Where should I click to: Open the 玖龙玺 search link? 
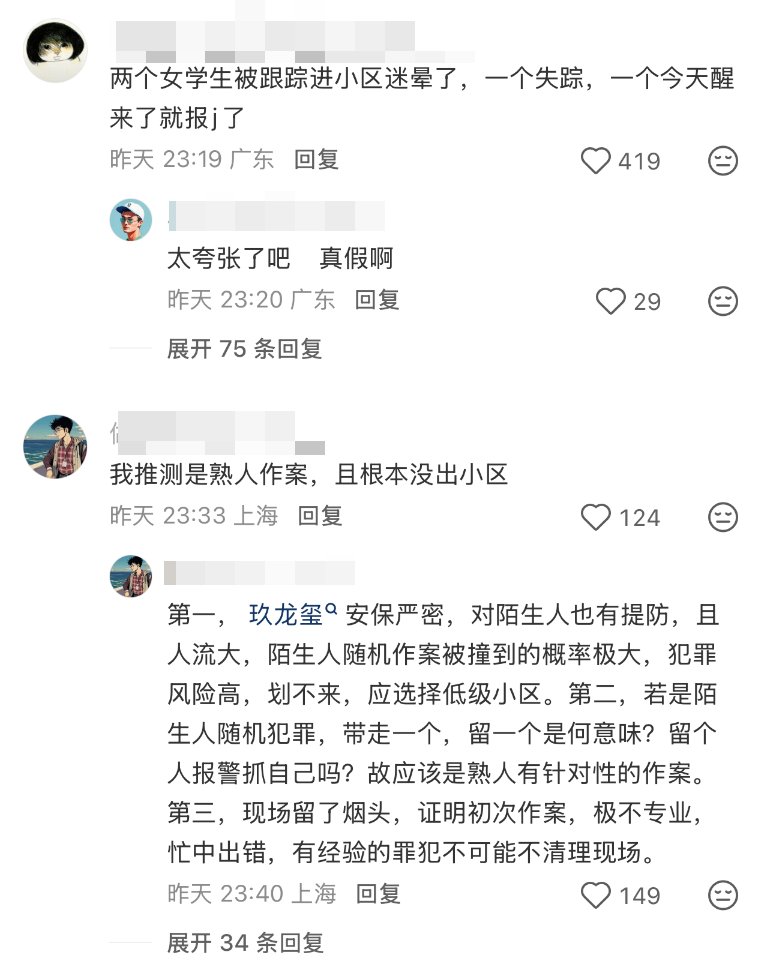[292, 614]
